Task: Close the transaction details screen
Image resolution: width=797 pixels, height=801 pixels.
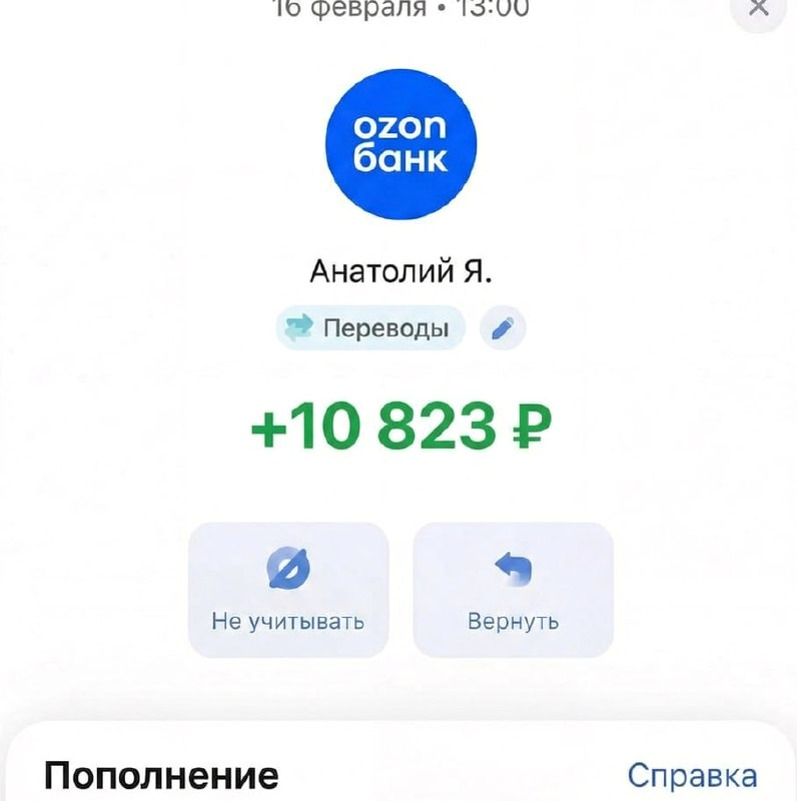Action: coord(760,10)
